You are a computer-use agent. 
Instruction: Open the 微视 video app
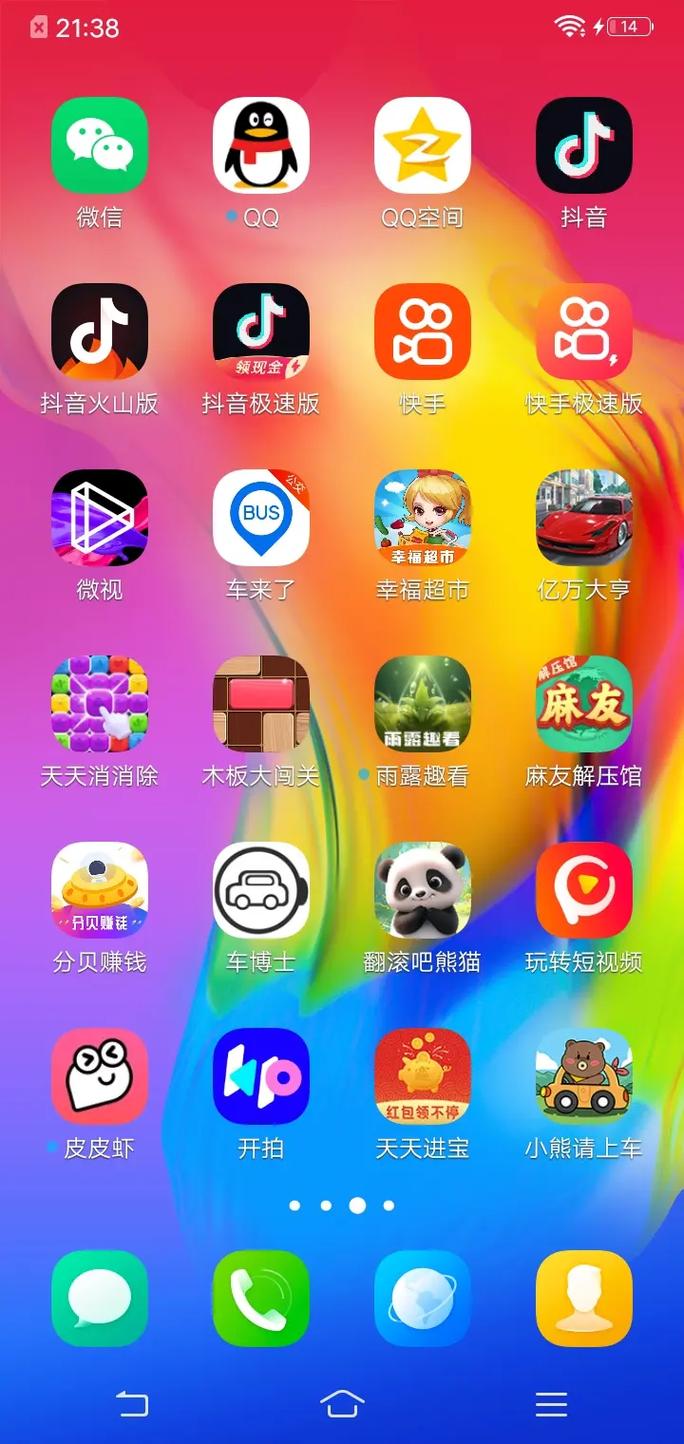pyautogui.click(x=99, y=518)
